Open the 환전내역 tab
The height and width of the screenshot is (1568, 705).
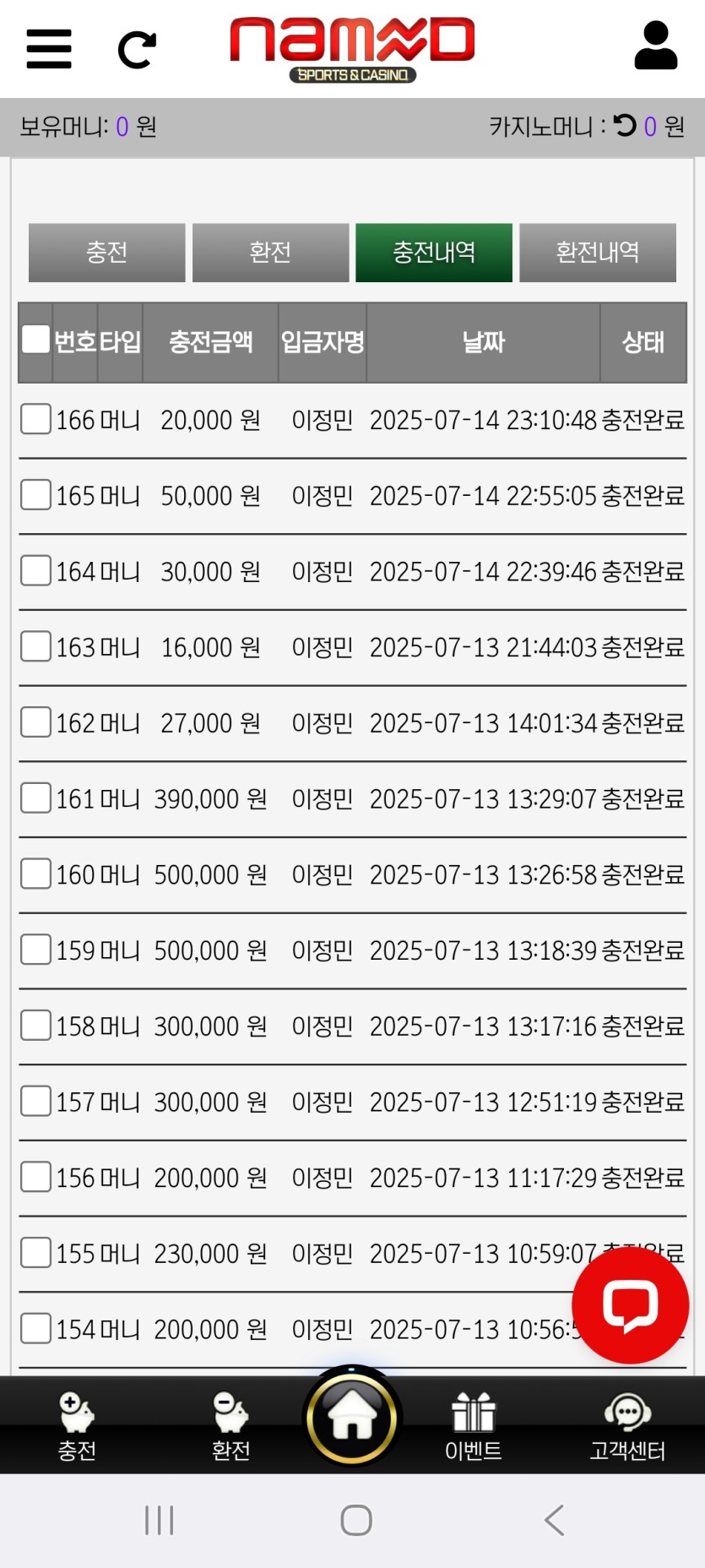point(598,252)
